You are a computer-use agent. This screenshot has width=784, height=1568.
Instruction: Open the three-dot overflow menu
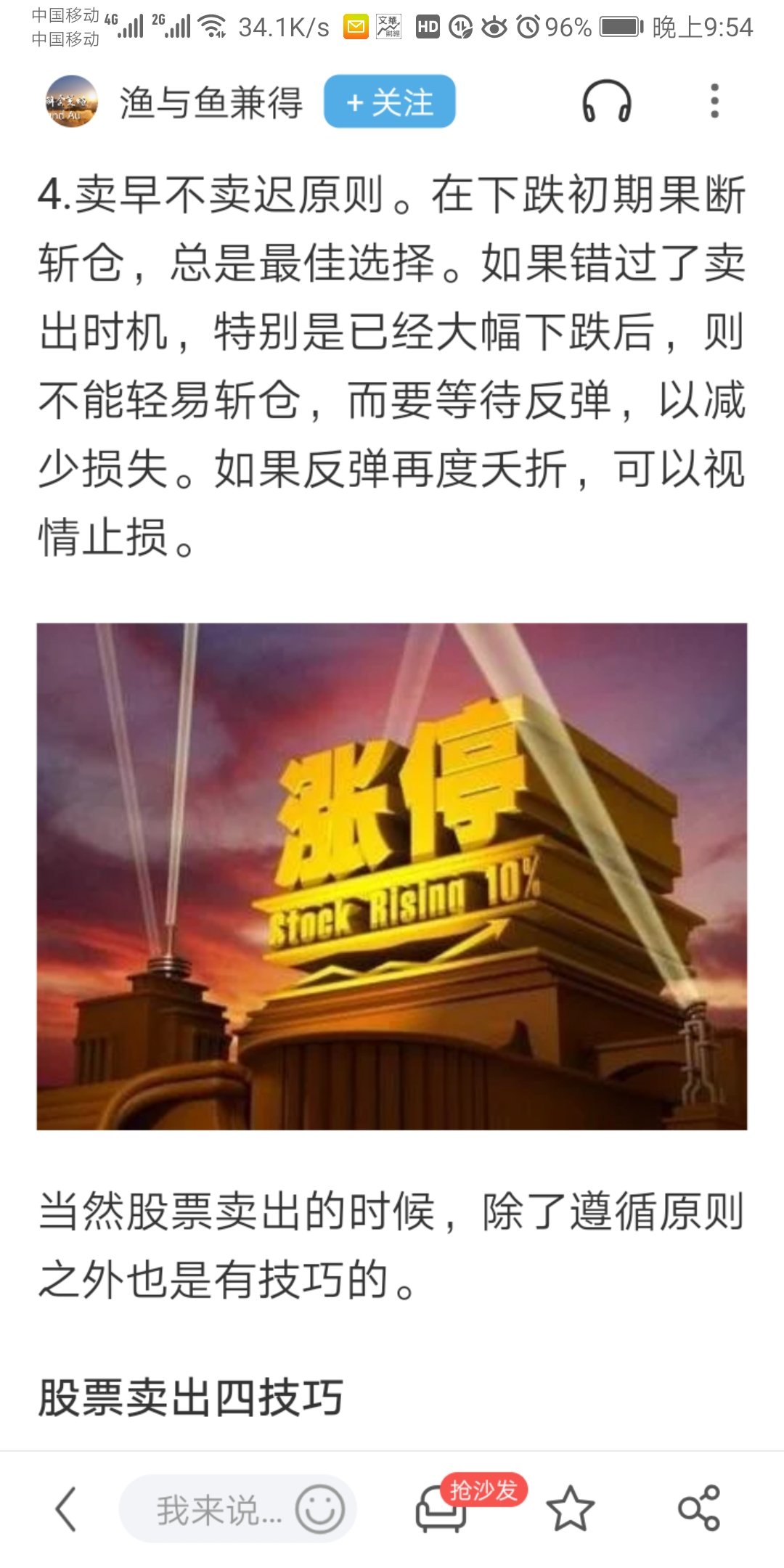[714, 102]
